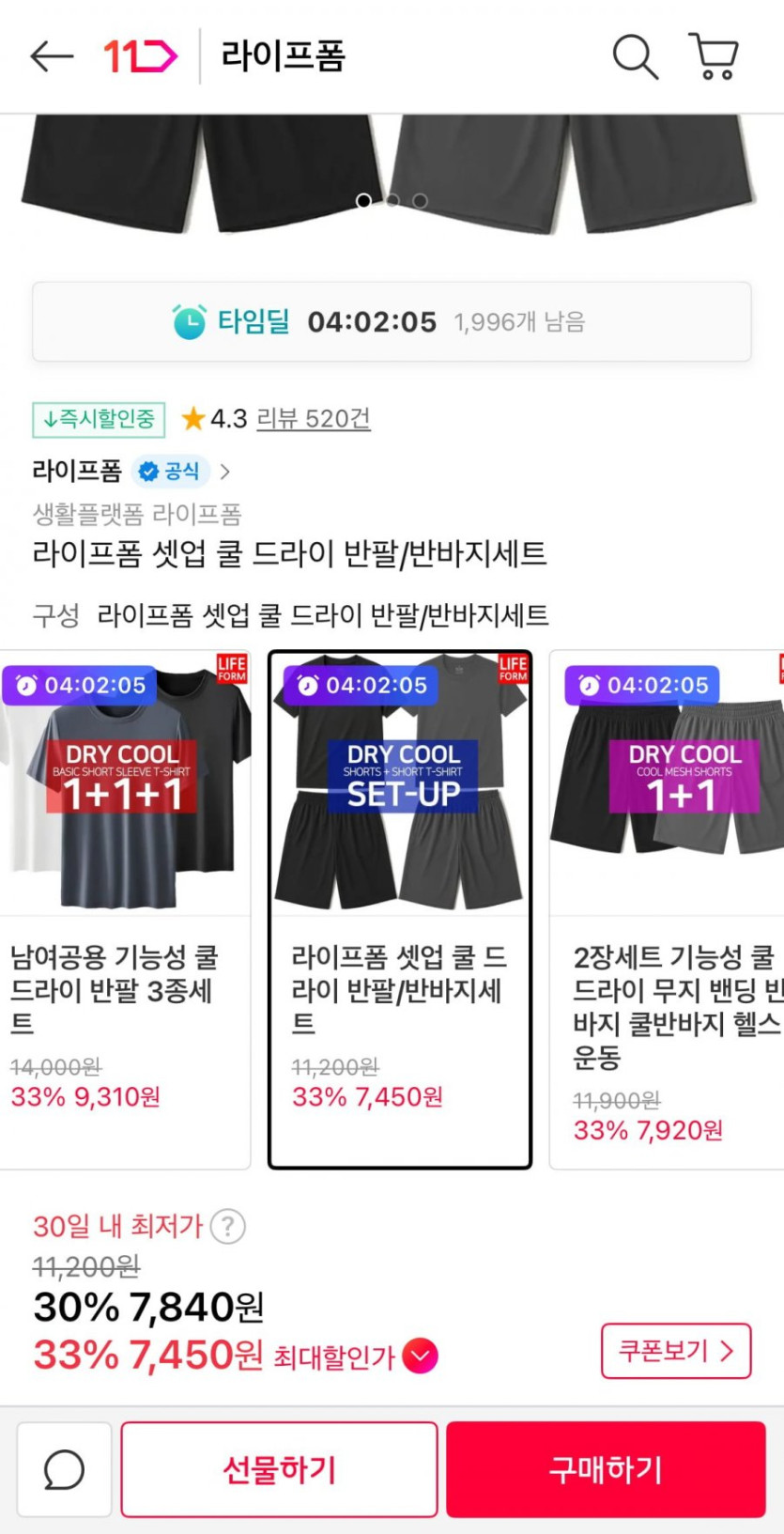Open the 520 reviews link
This screenshot has height=1534, width=784.
point(314,419)
